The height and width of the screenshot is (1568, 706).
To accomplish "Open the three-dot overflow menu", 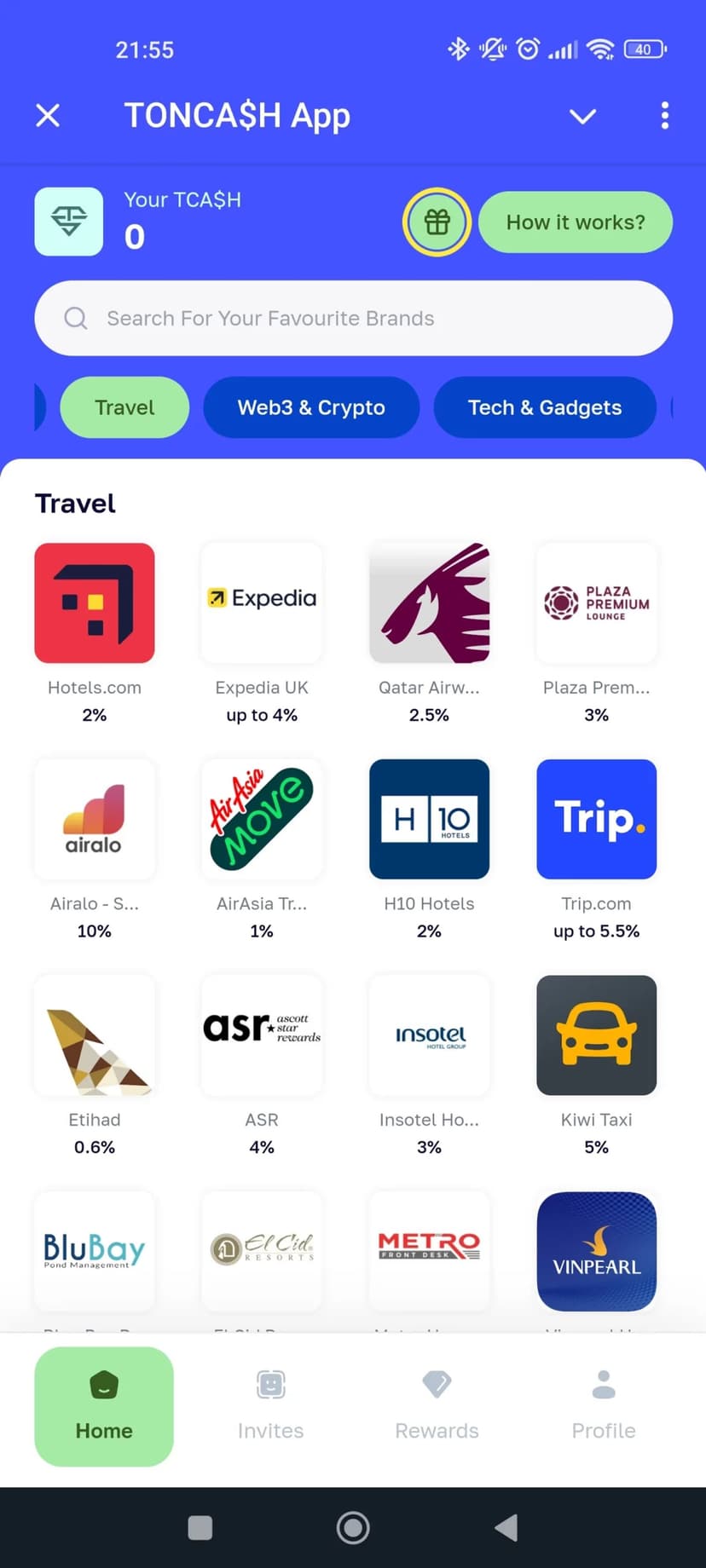I will (x=664, y=115).
